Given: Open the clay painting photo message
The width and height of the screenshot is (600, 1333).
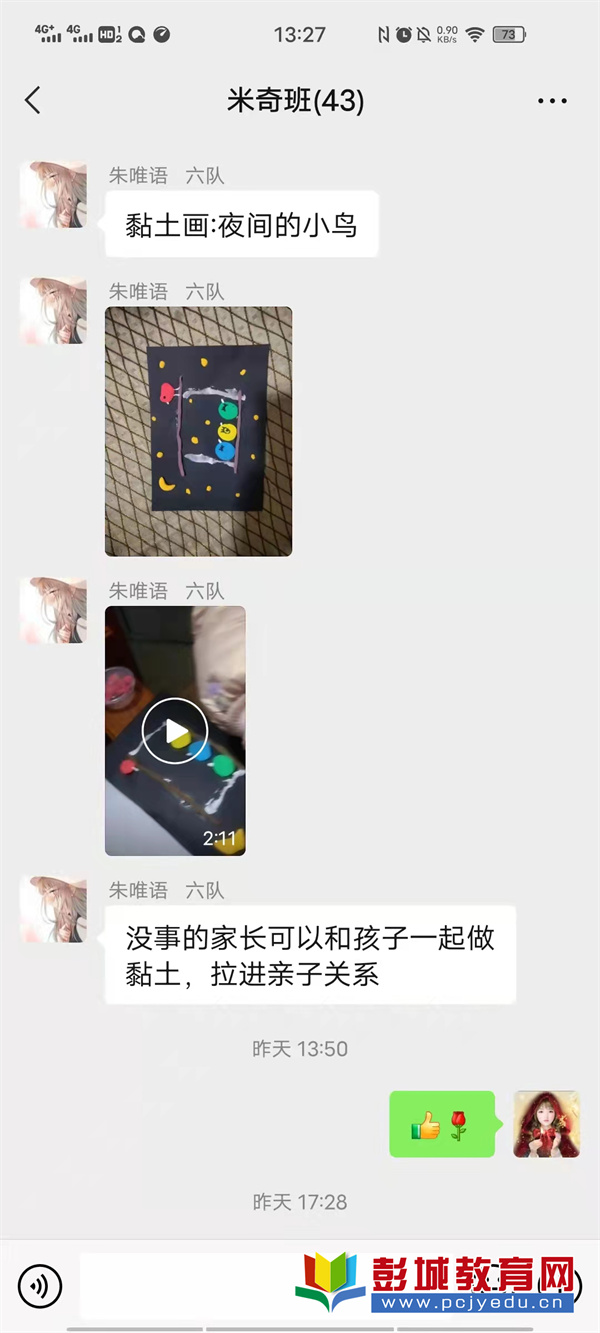Looking at the screenshot, I should (x=198, y=431).
